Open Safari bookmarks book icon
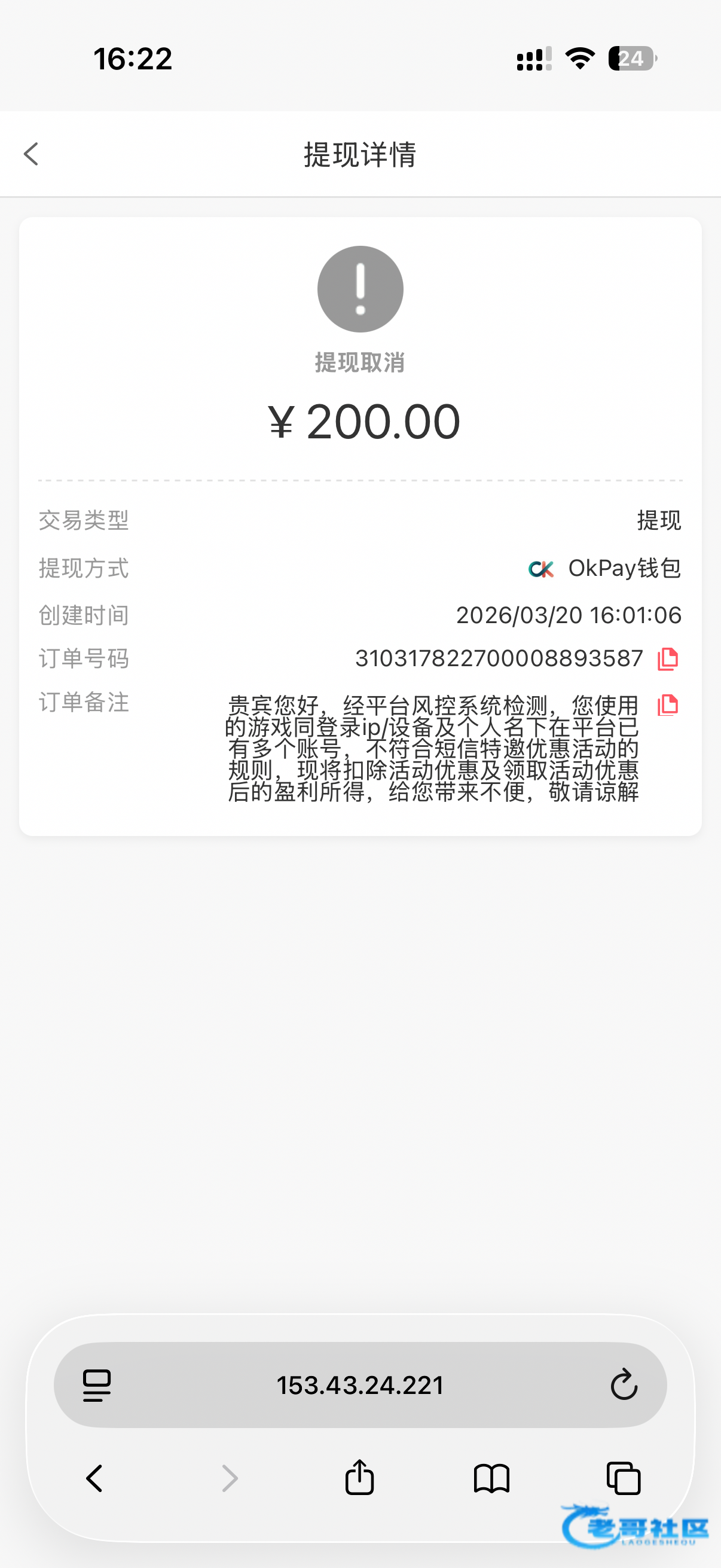721x1568 pixels. point(491,1478)
